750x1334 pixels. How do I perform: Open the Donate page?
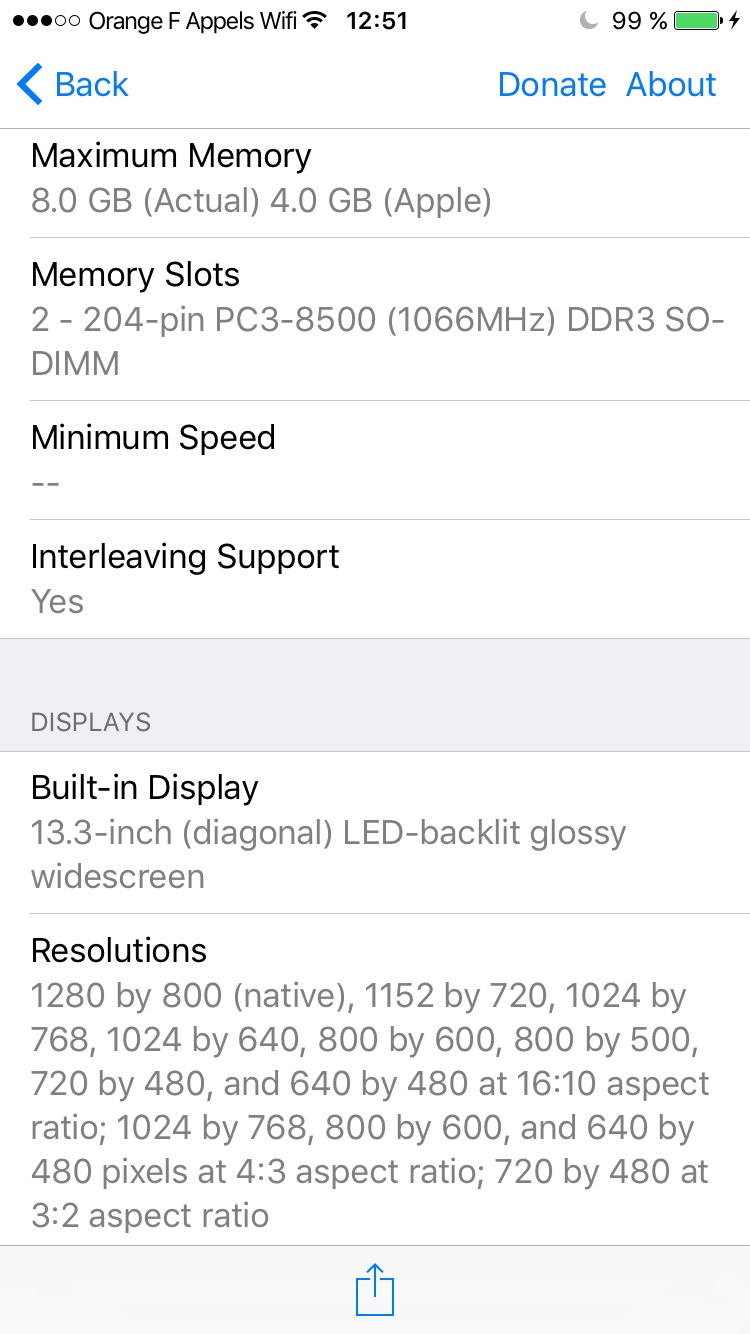point(551,85)
